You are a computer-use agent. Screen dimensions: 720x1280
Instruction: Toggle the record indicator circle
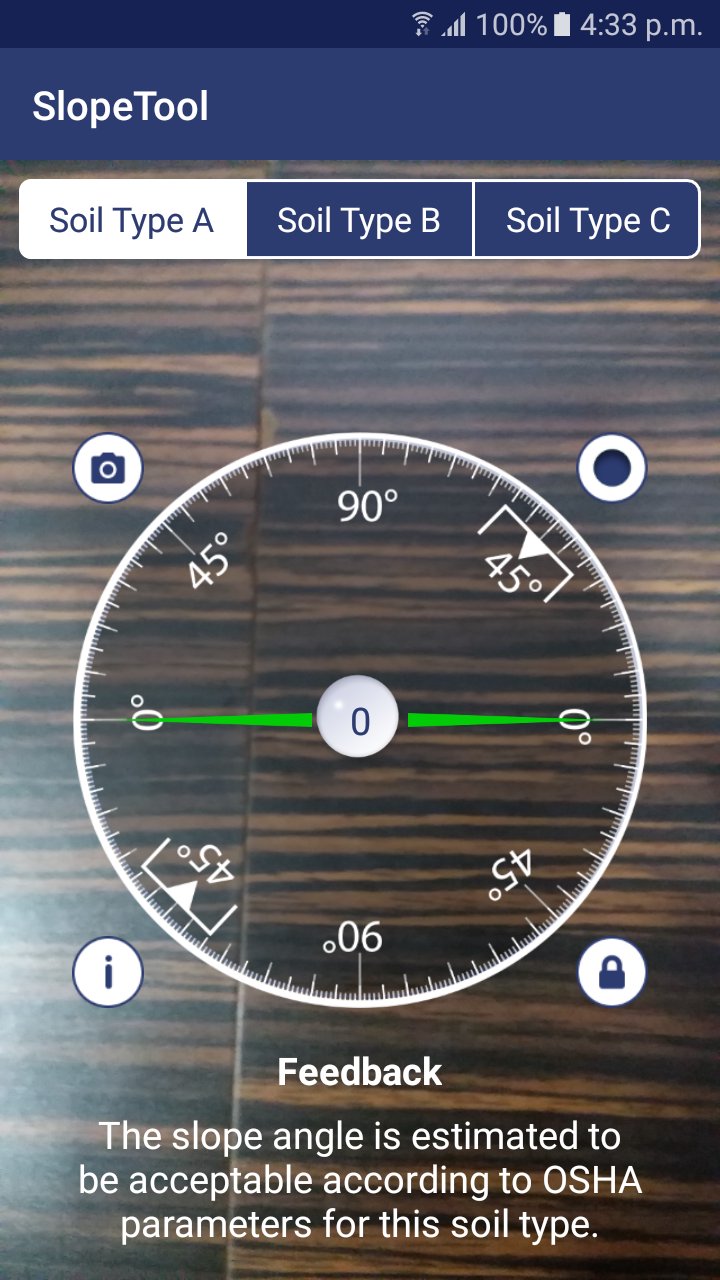coord(611,467)
